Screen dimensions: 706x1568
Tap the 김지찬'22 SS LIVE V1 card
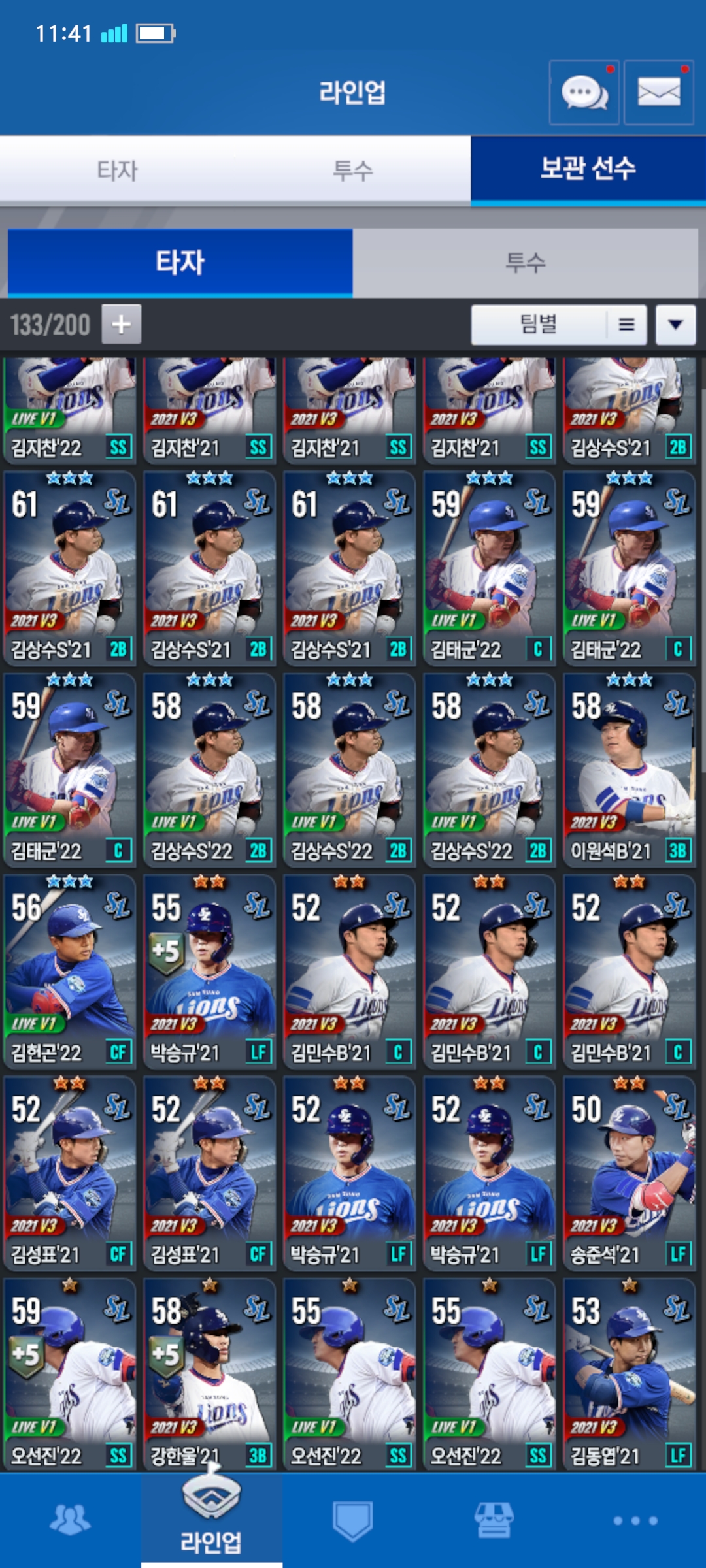[70, 410]
